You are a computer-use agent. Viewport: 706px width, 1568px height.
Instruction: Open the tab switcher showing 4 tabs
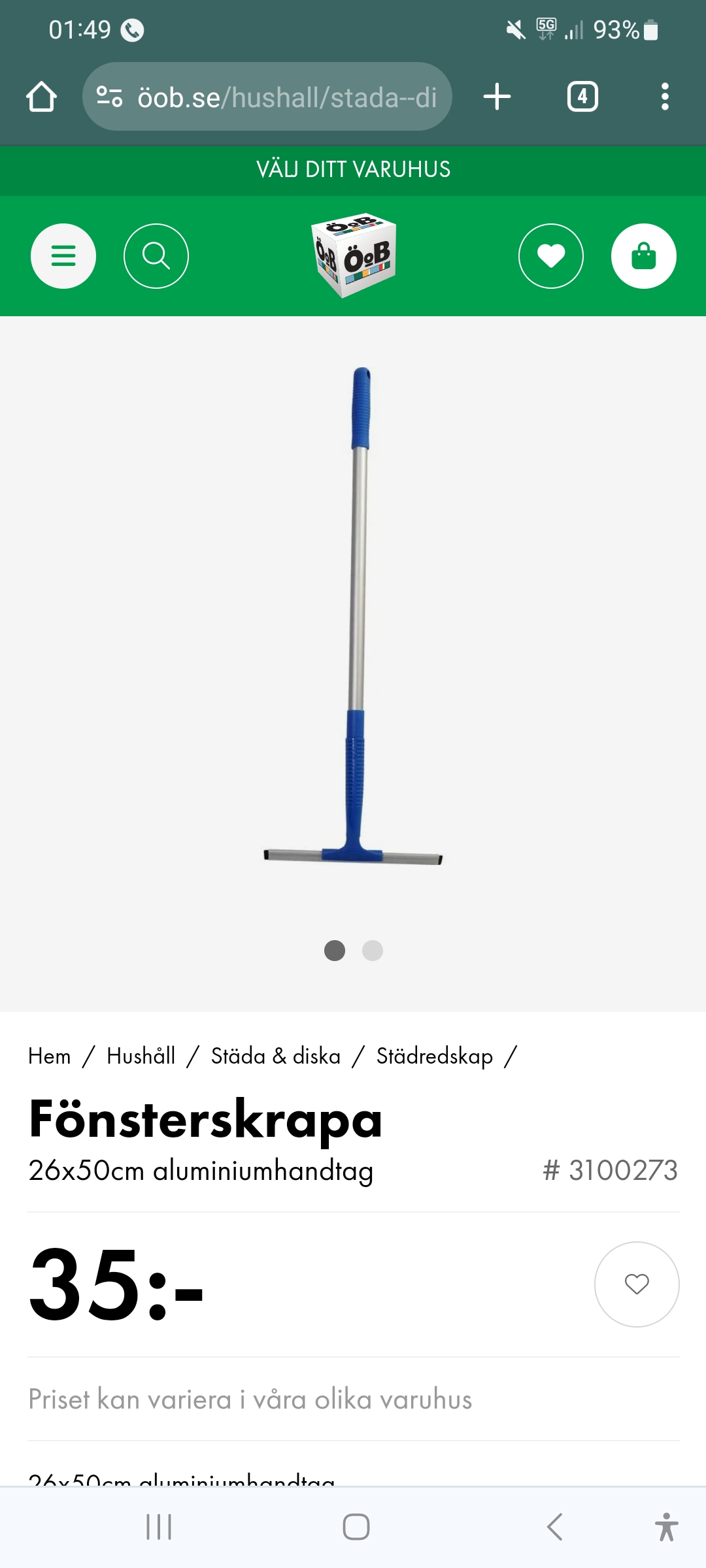click(x=582, y=97)
